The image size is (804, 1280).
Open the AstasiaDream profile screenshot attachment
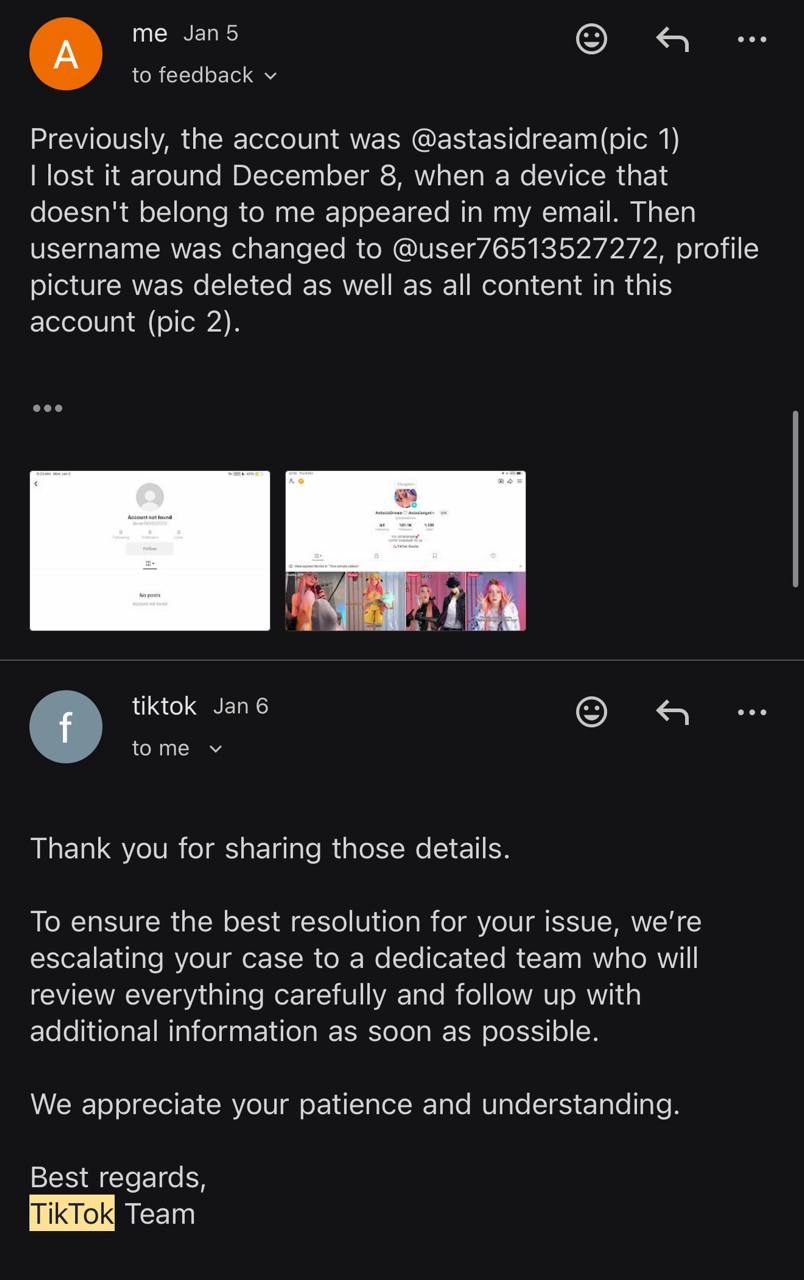(405, 550)
